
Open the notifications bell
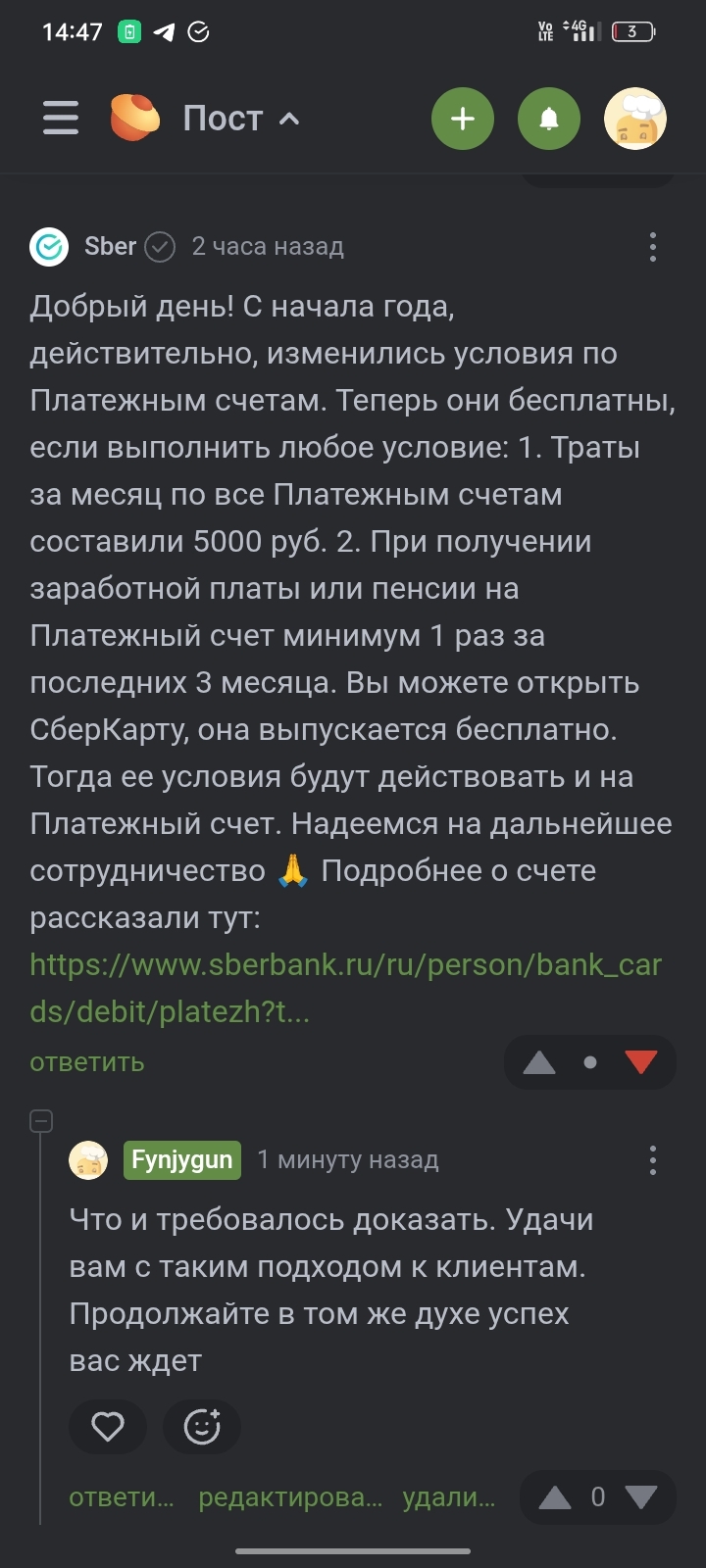pos(549,119)
